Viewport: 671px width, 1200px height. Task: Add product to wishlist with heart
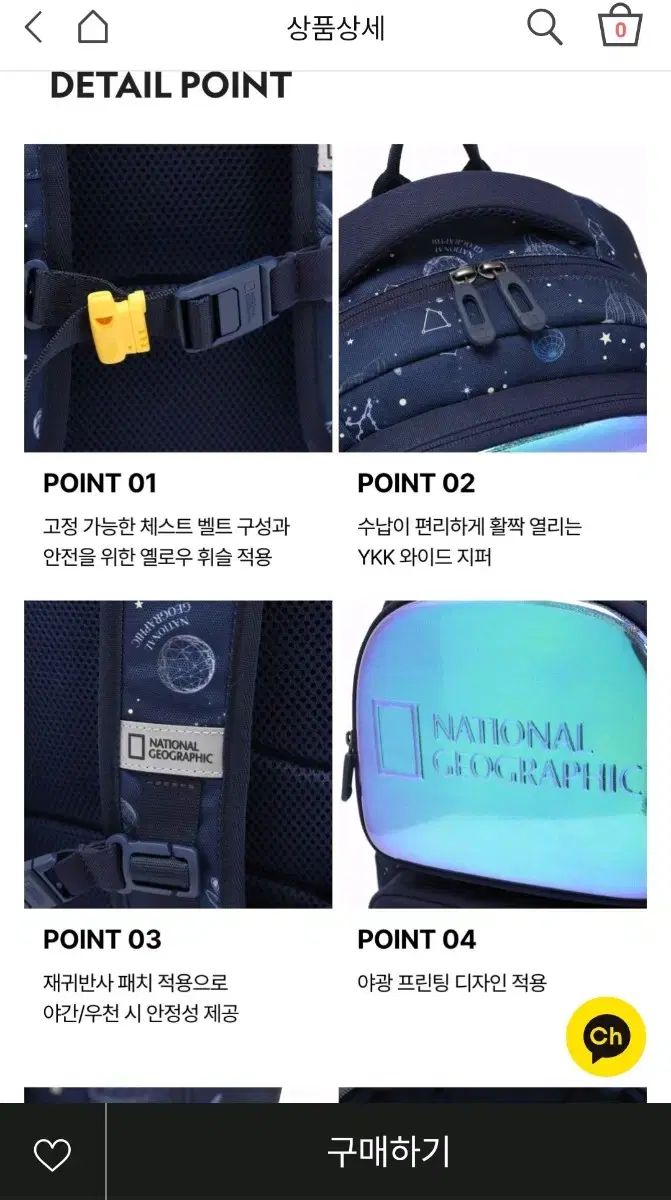(x=52, y=1155)
